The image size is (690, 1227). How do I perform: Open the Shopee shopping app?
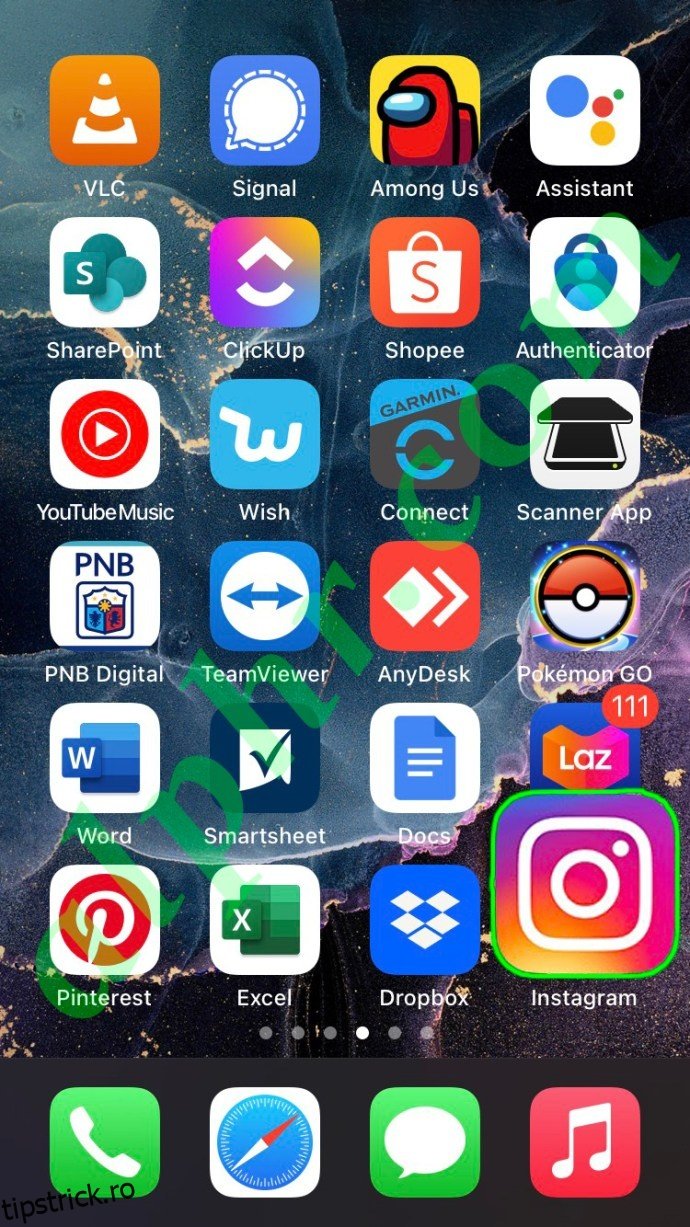[x=425, y=272]
